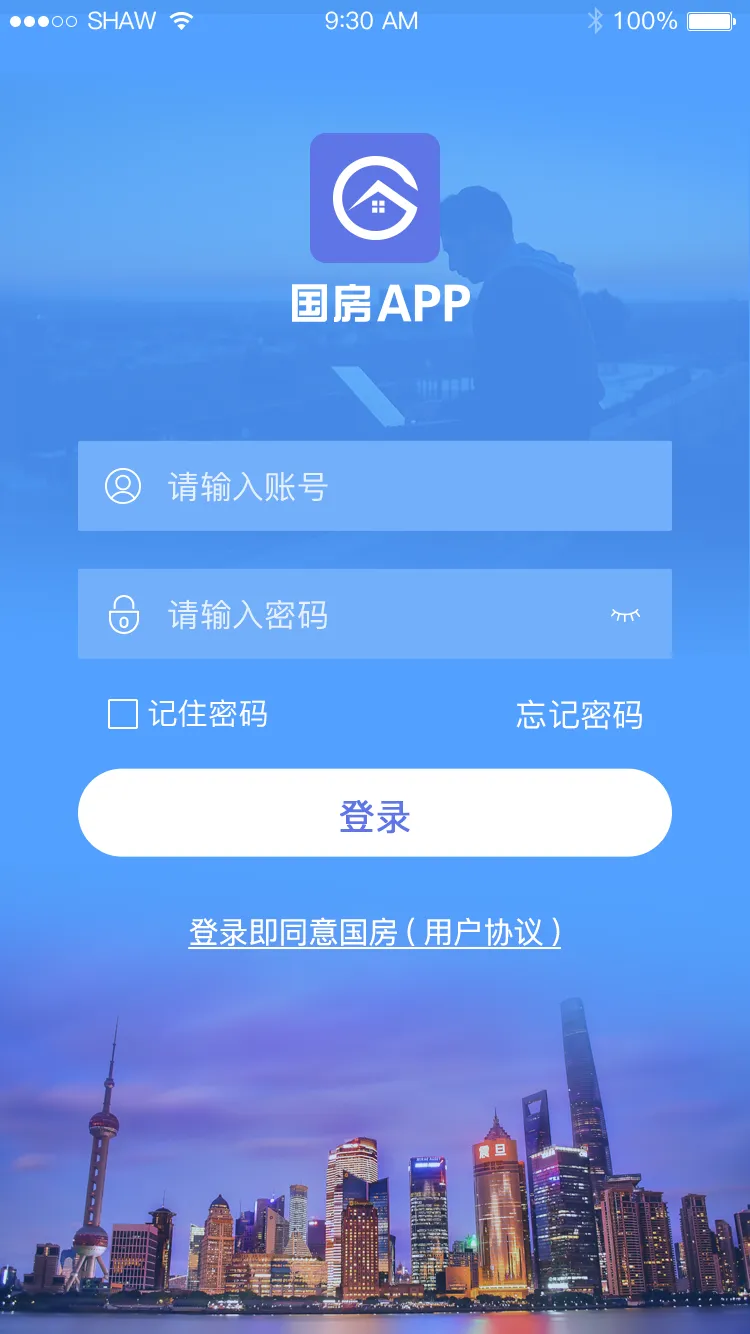Tap the 国房APP title text below the logo

(375, 302)
